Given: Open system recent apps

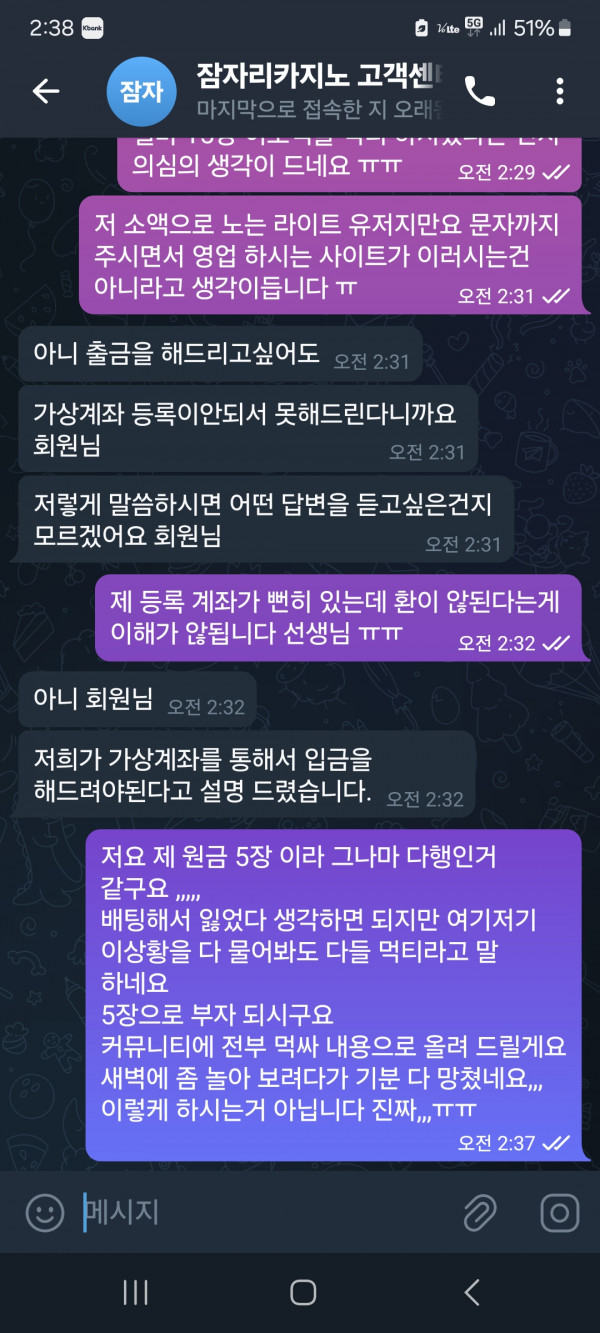Looking at the screenshot, I should [135, 1292].
